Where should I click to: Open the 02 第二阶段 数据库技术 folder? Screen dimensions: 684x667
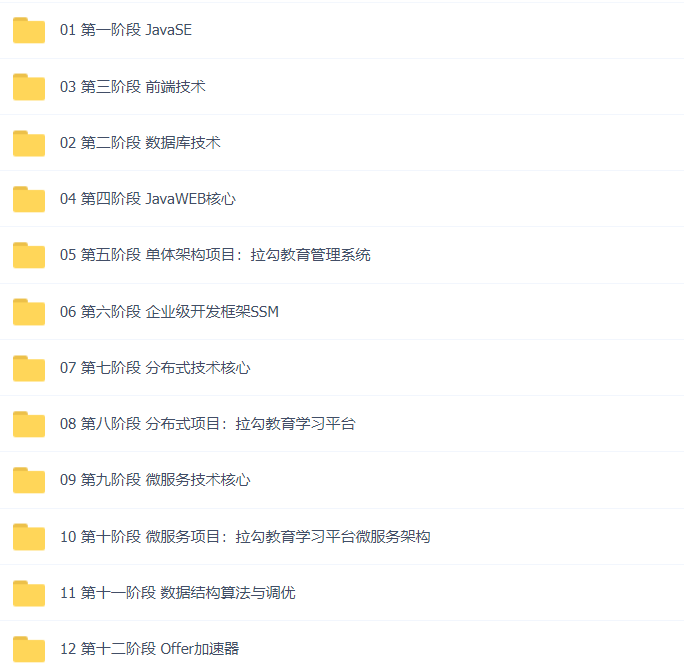click(x=140, y=142)
